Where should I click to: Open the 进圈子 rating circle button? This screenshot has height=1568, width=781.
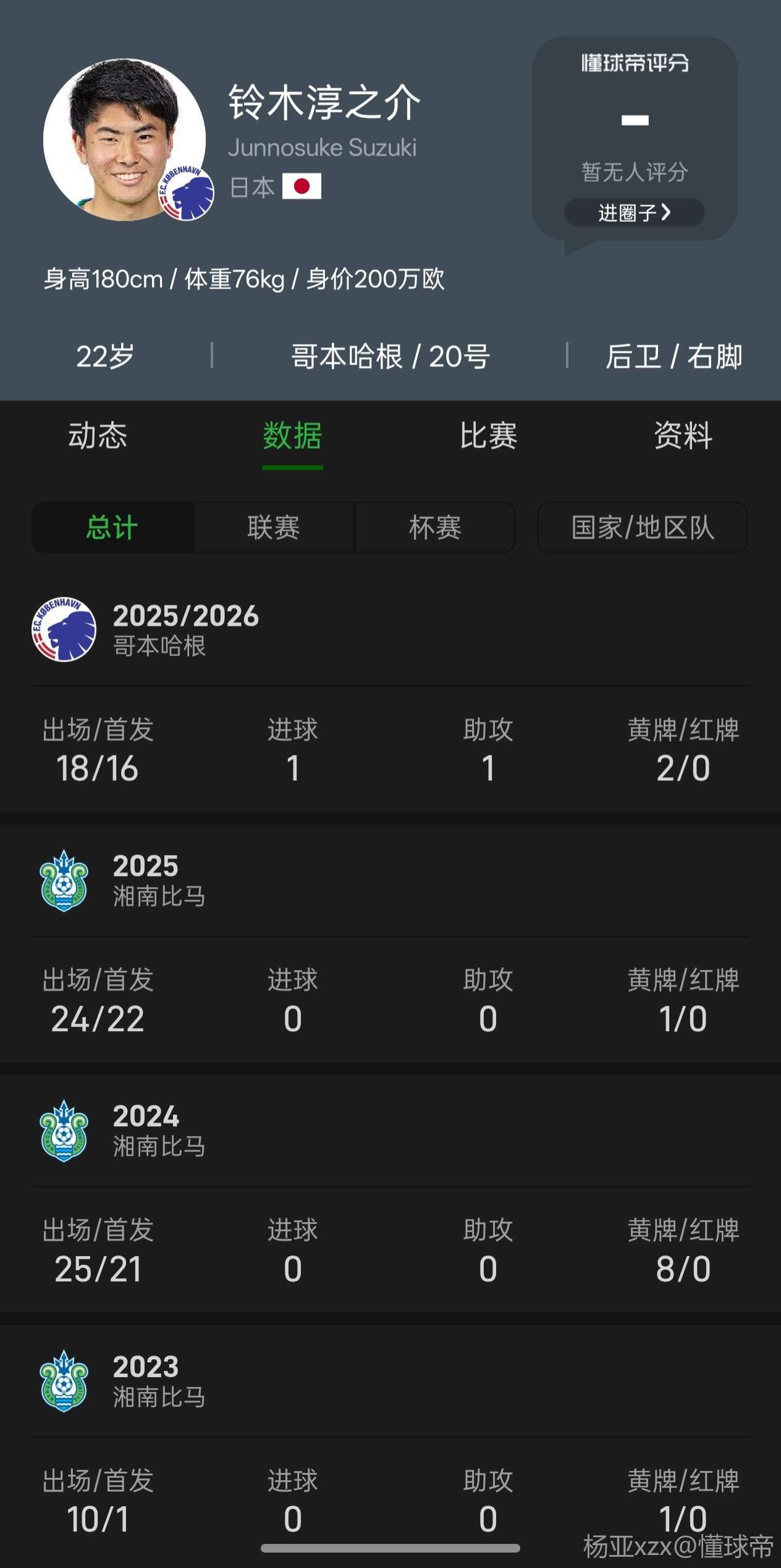click(x=634, y=213)
